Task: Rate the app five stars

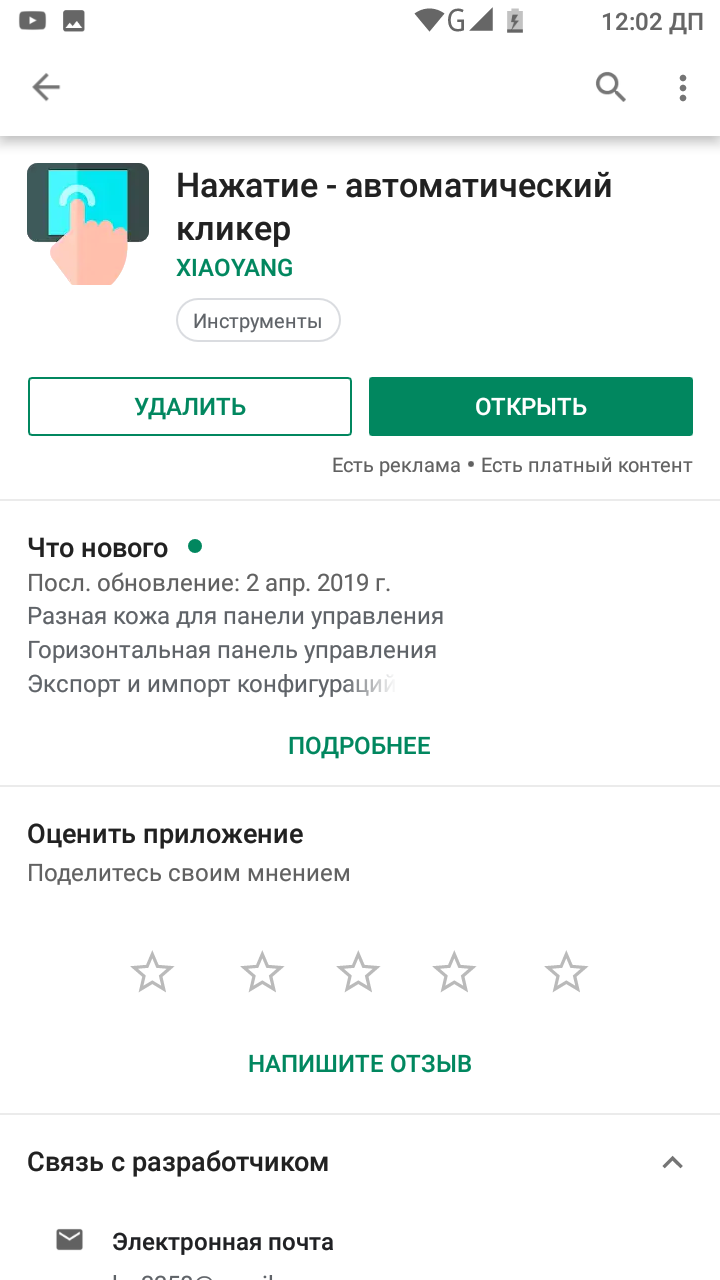Action: point(566,972)
